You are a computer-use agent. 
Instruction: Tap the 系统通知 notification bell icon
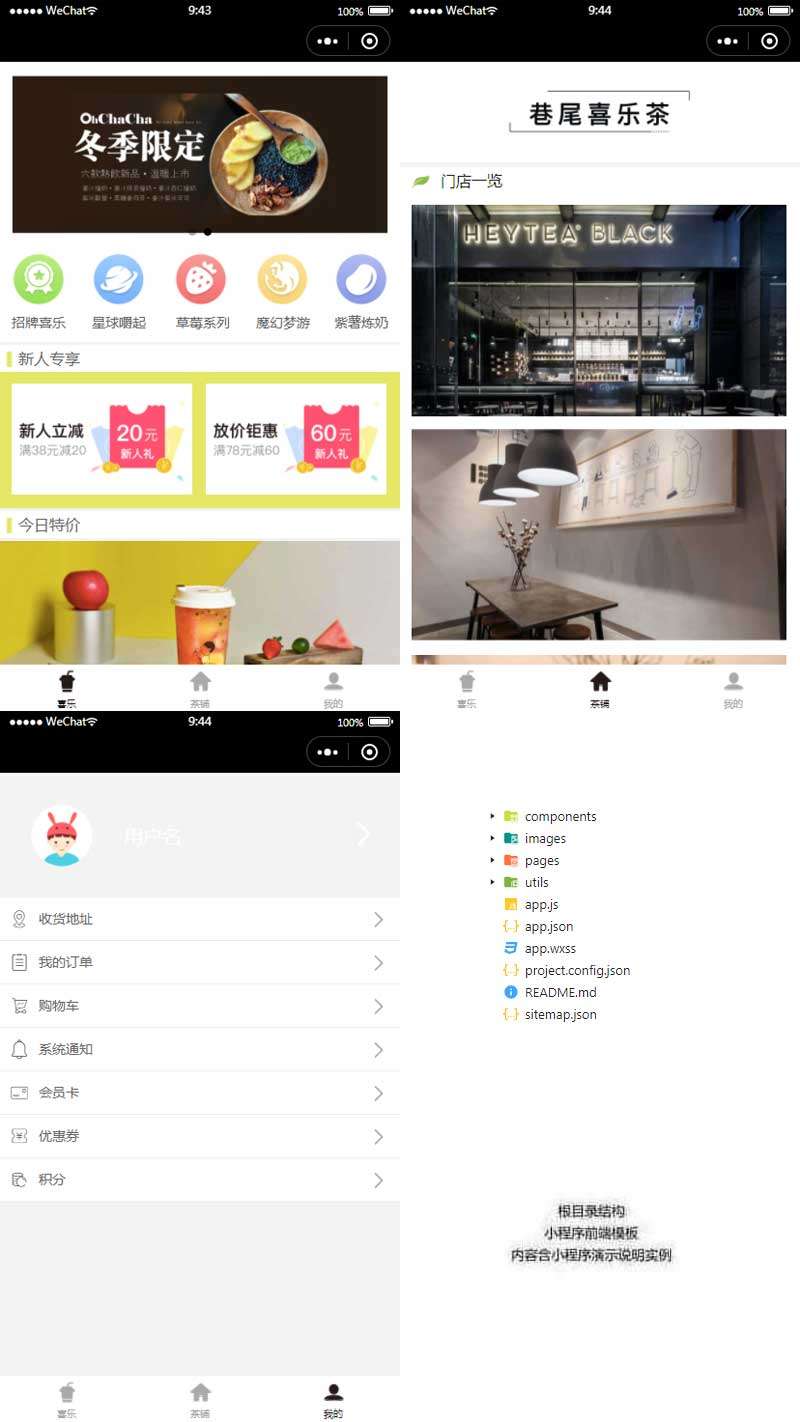click(x=19, y=1049)
